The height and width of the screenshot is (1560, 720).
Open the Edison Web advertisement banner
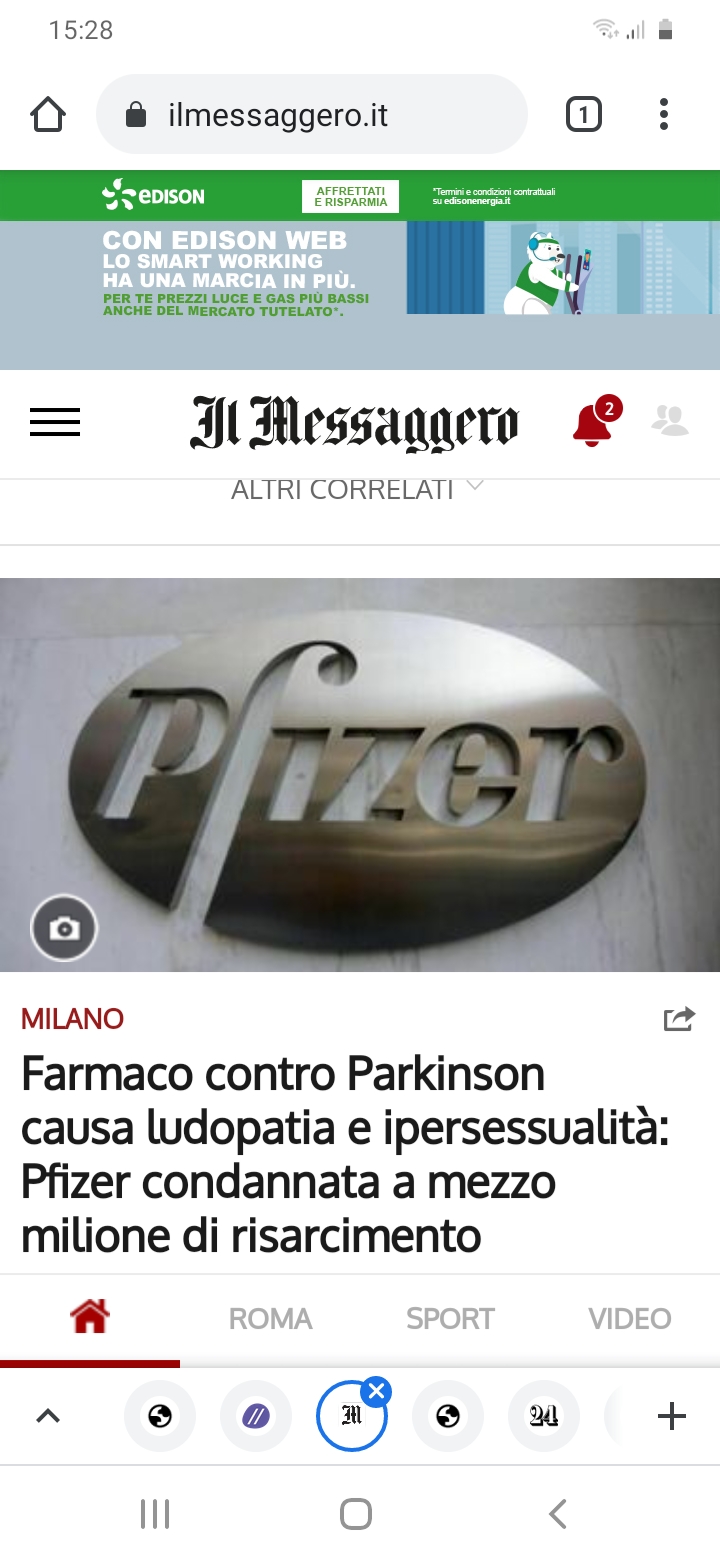pyautogui.click(x=360, y=269)
